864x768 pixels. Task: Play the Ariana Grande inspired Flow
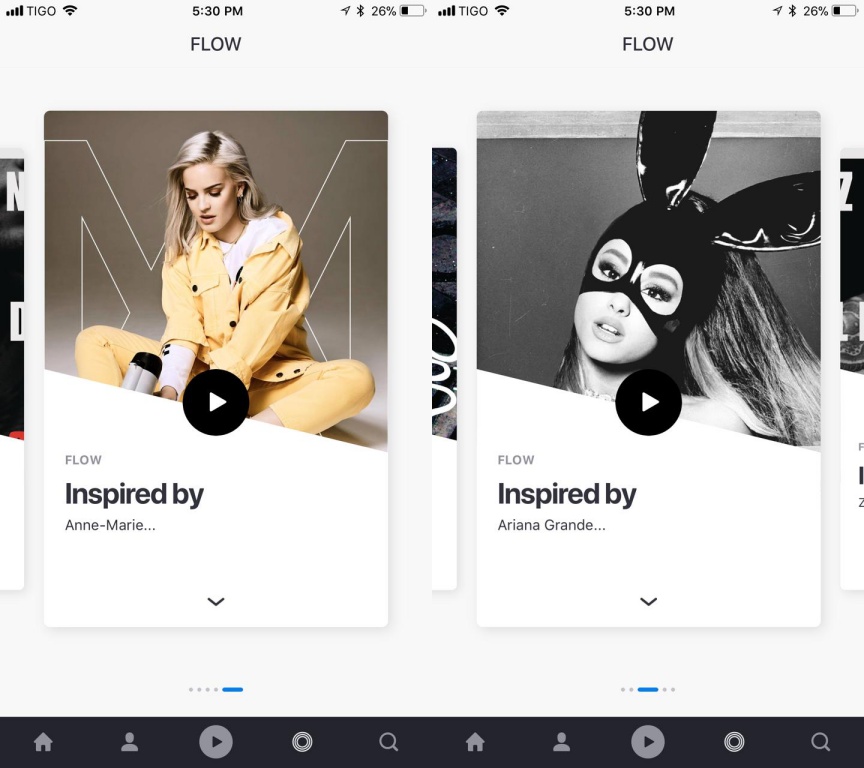pos(648,402)
